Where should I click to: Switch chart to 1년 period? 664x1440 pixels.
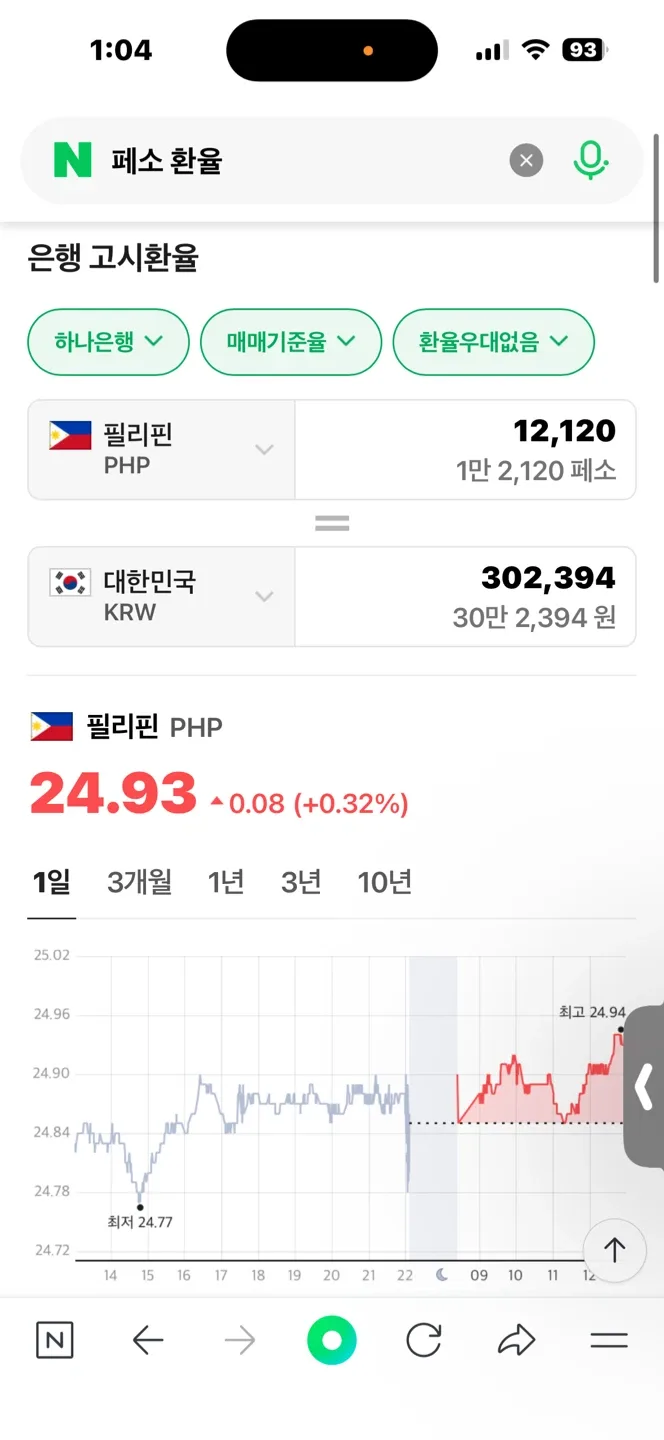pos(226,882)
